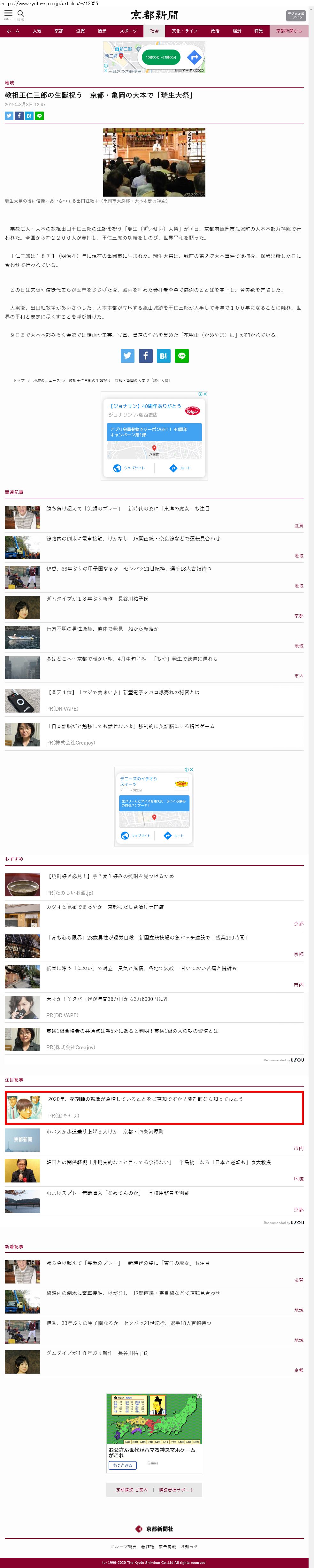314x1568 pixels.
Task: Follow the トップ breadcrumb link
Action: pyautogui.click(x=19, y=380)
